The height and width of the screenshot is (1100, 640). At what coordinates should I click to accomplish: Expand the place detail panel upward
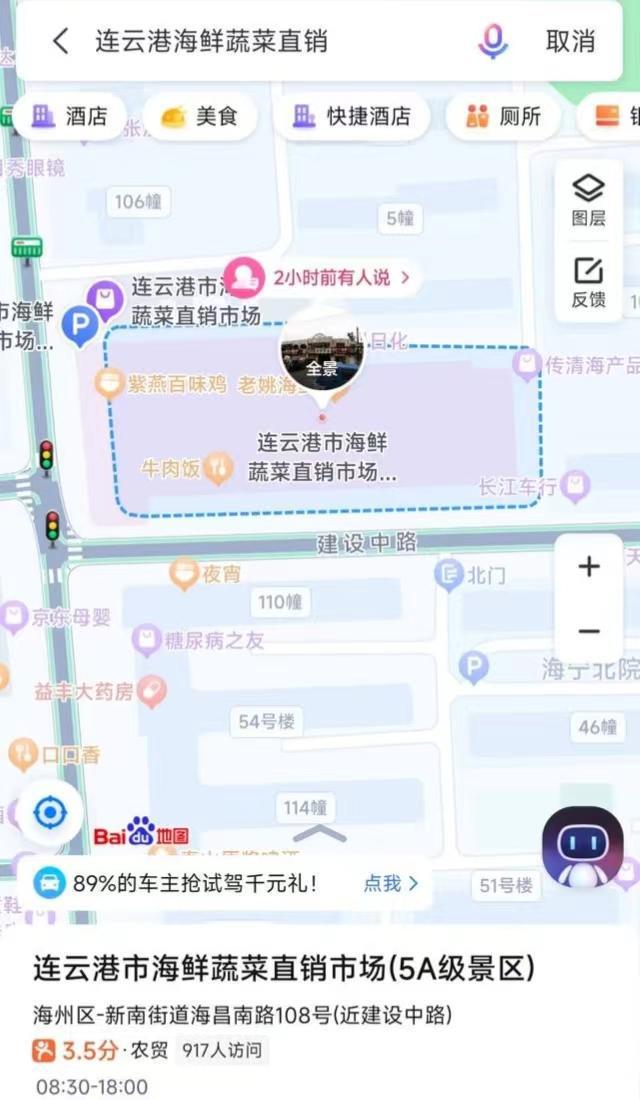coord(320,834)
